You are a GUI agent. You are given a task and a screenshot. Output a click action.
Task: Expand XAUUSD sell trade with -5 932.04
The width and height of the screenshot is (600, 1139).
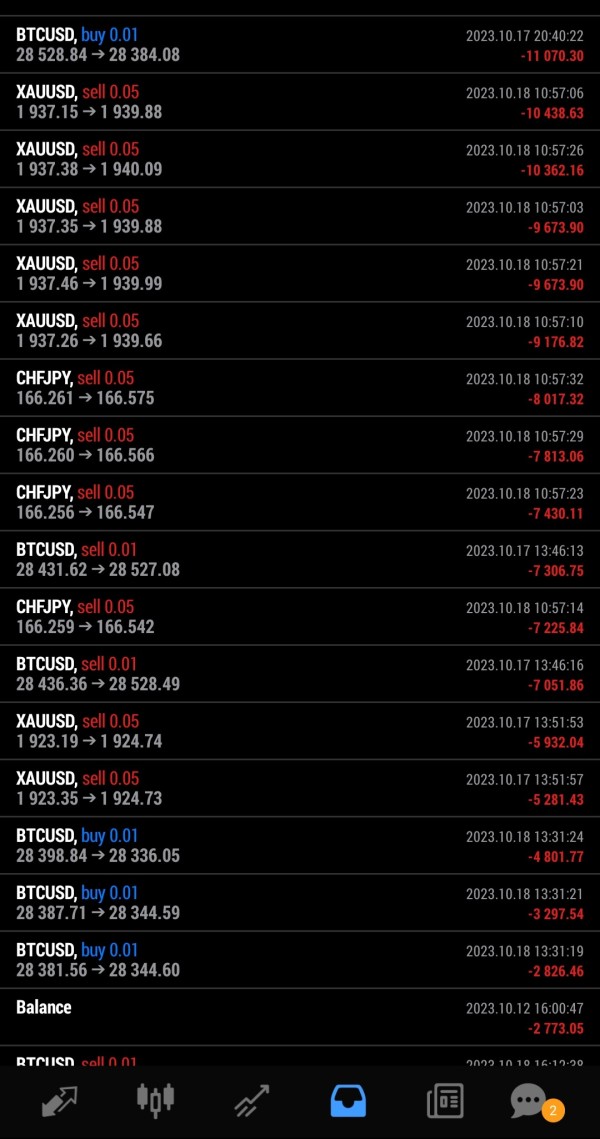pyautogui.click(x=300, y=731)
